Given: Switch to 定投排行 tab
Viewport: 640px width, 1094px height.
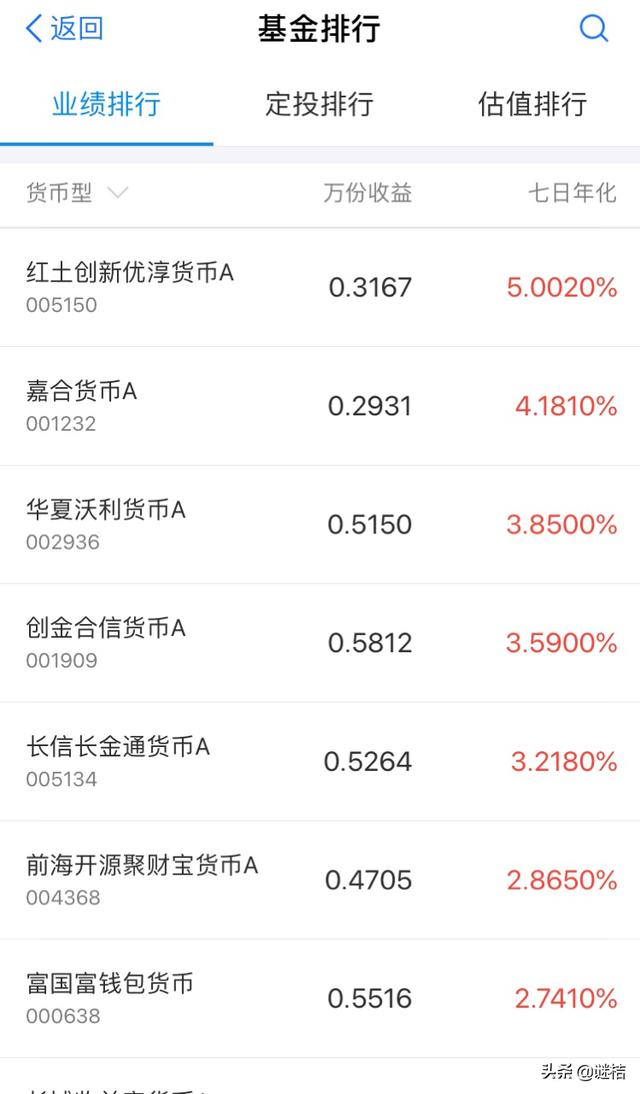Looking at the screenshot, I should point(319,104).
